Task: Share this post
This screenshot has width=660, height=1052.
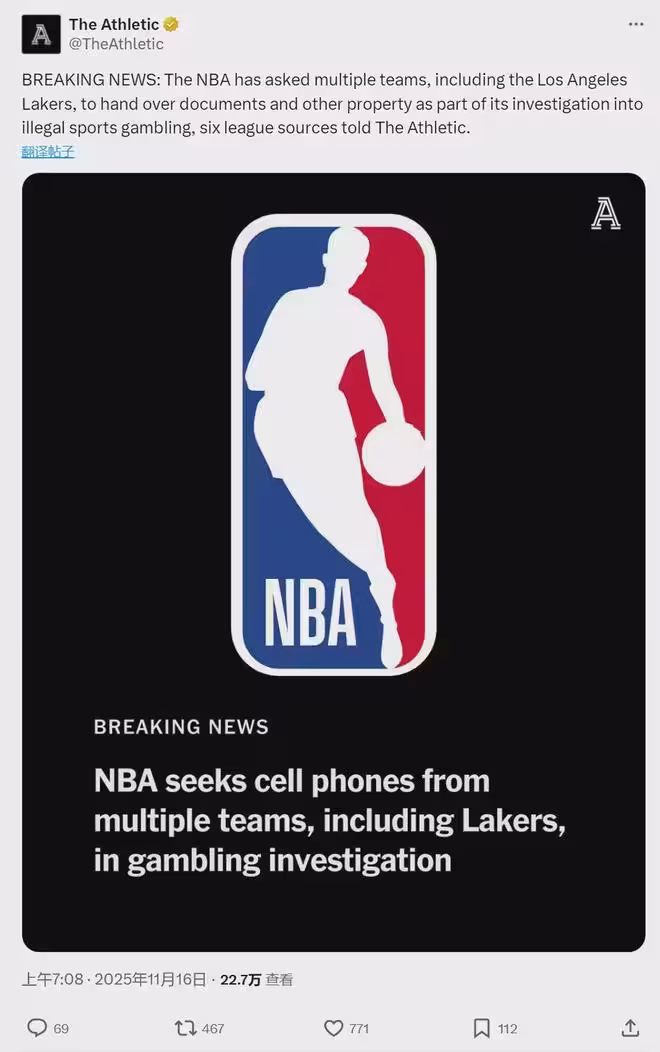Action: click(x=630, y=1027)
